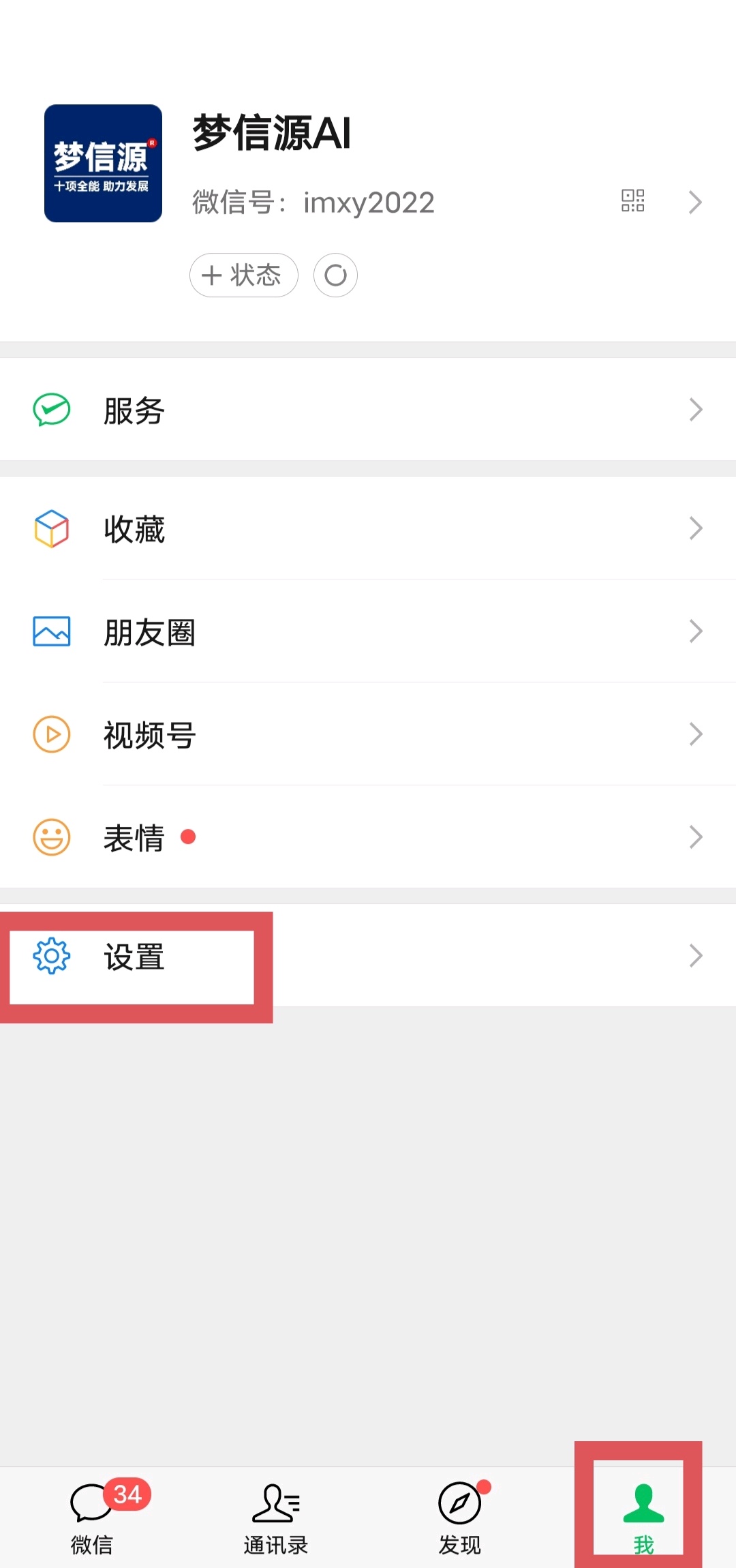Open 视频号 channels
This screenshot has width=736, height=1568.
[368, 734]
